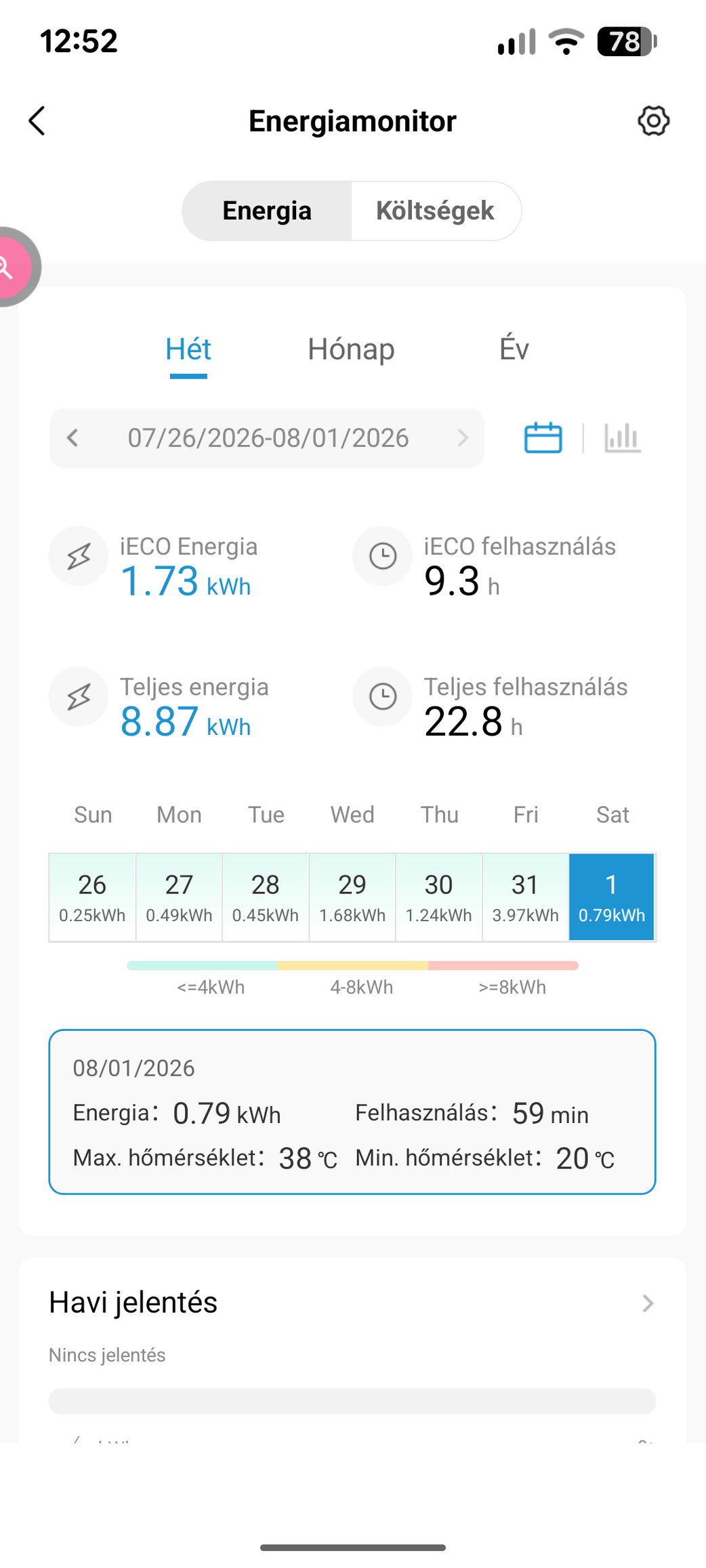Select Wednesday 29 with 1.68kWh
Viewport: 706px width, 1568px height.
[352, 897]
